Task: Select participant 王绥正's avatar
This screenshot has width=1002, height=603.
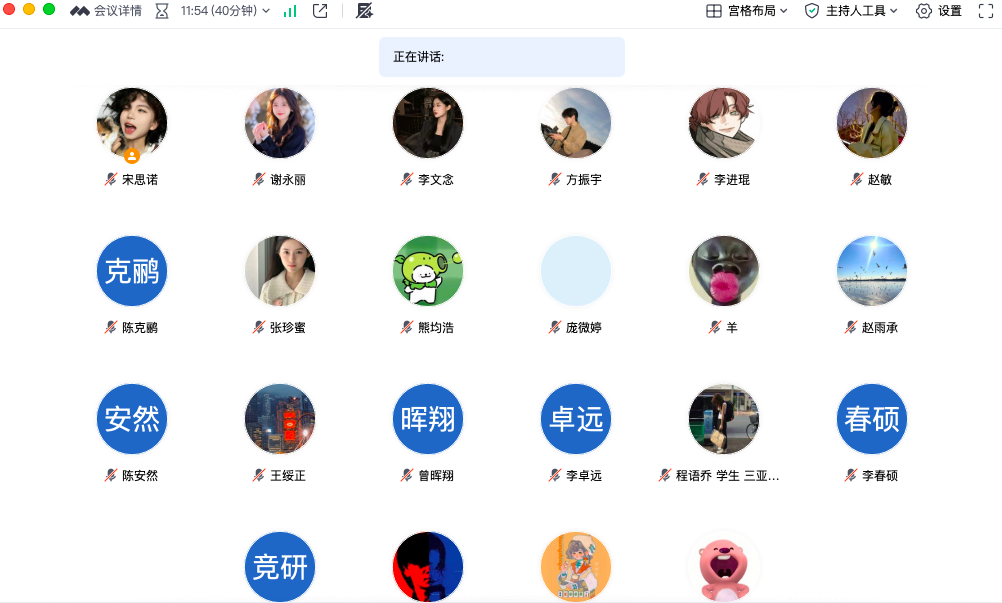Action: click(x=280, y=419)
